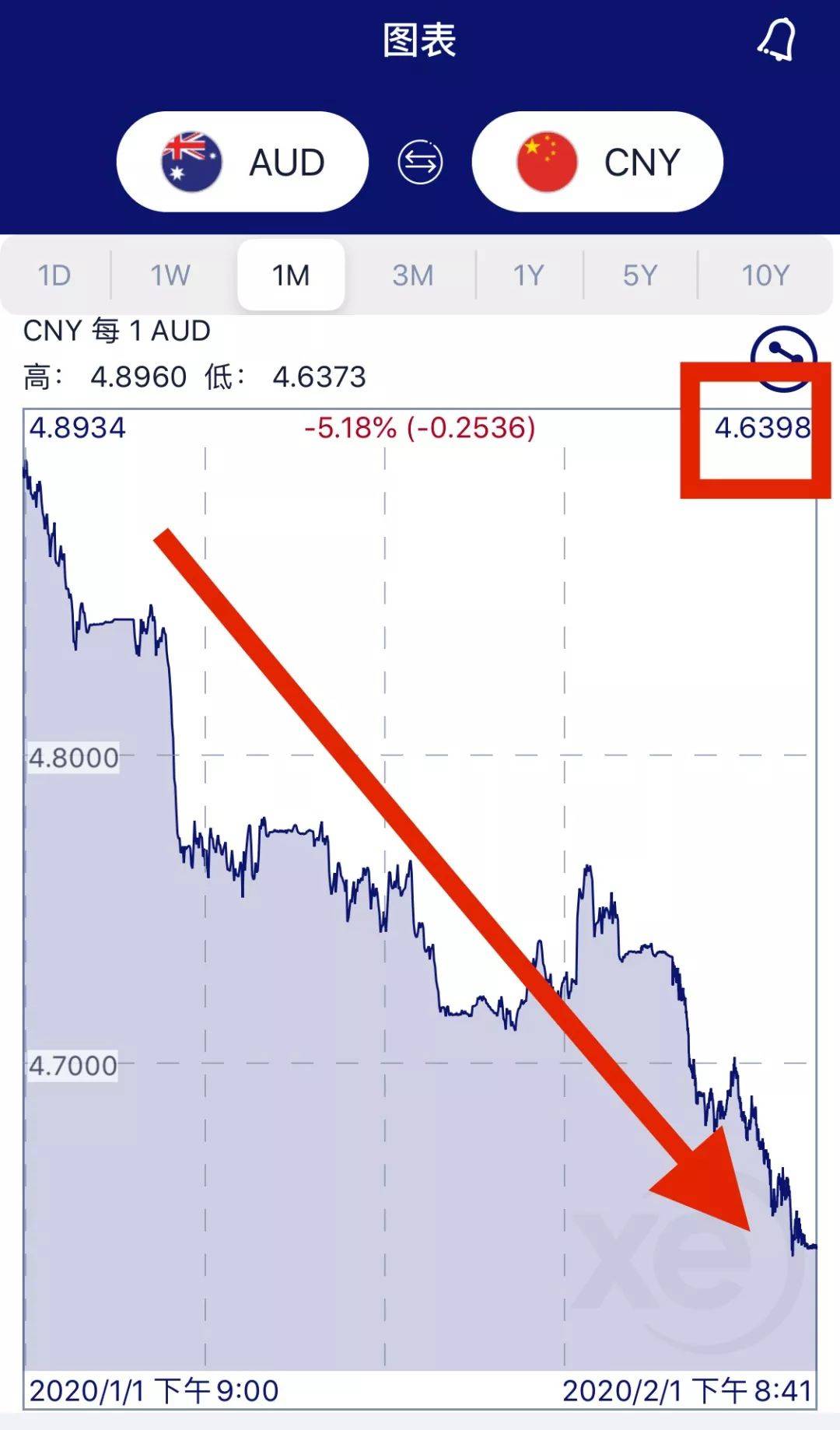The image size is (840, 1430).
Task: Switch chart to 1W range
Action: [170, 275]
